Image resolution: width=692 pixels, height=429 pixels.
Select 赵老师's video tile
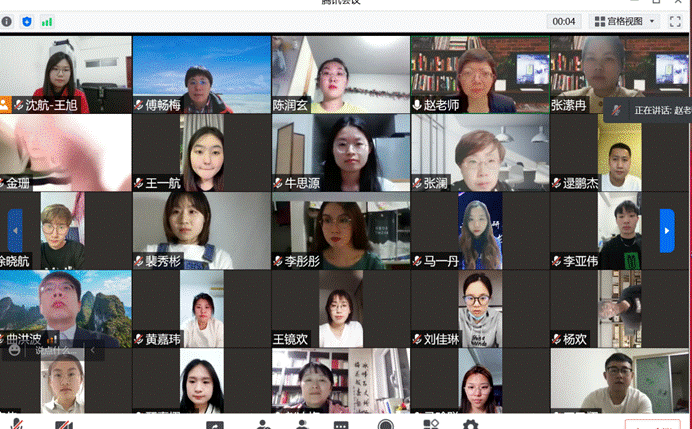coord(479,73)
